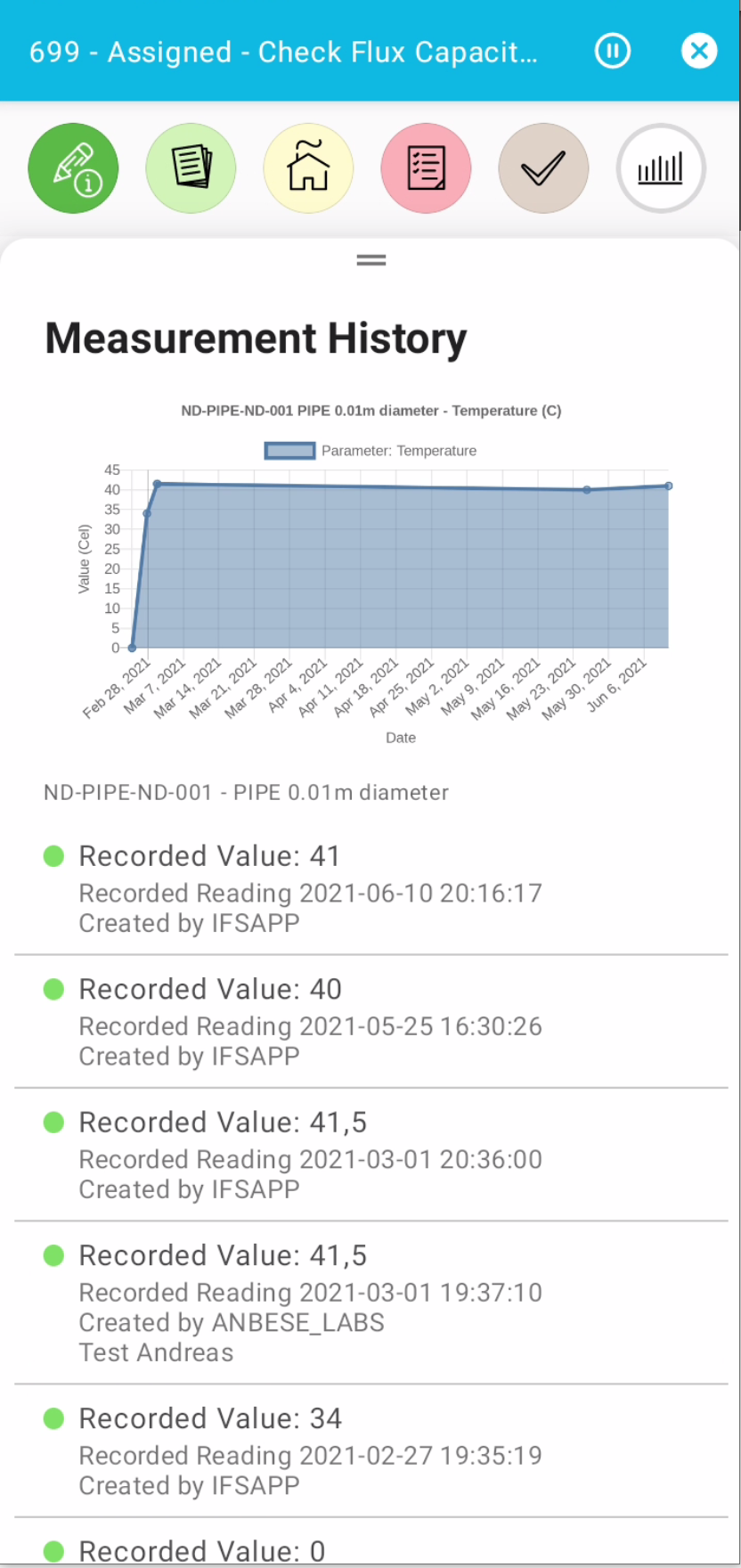Open the task info edit tab
The width and height of the screenshot is (741, 1568).
coord(73,168)
